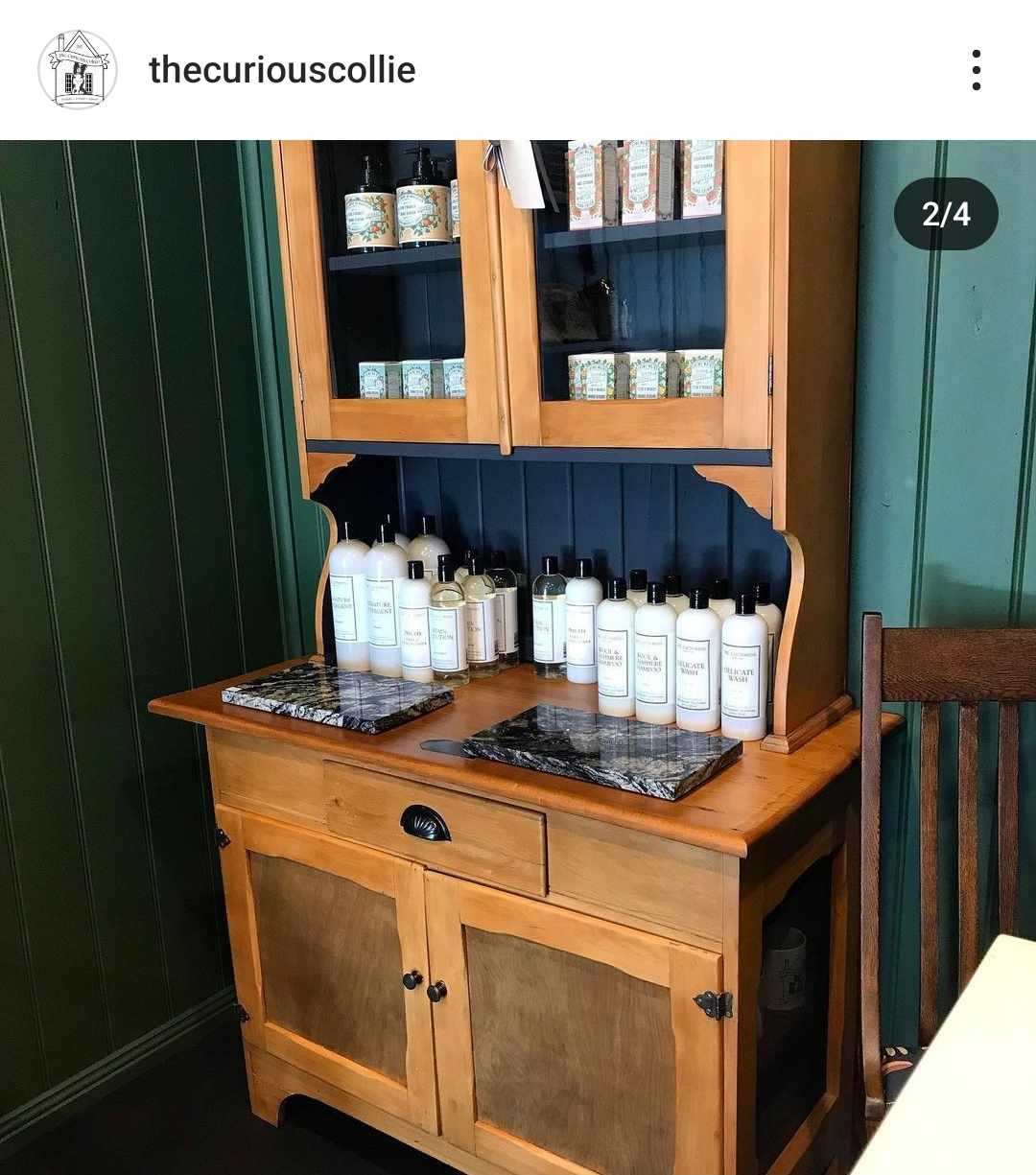Screen dimensions: 1036x1175
Task: Tap the cabinet photo in the post
Action: (518, 657)
